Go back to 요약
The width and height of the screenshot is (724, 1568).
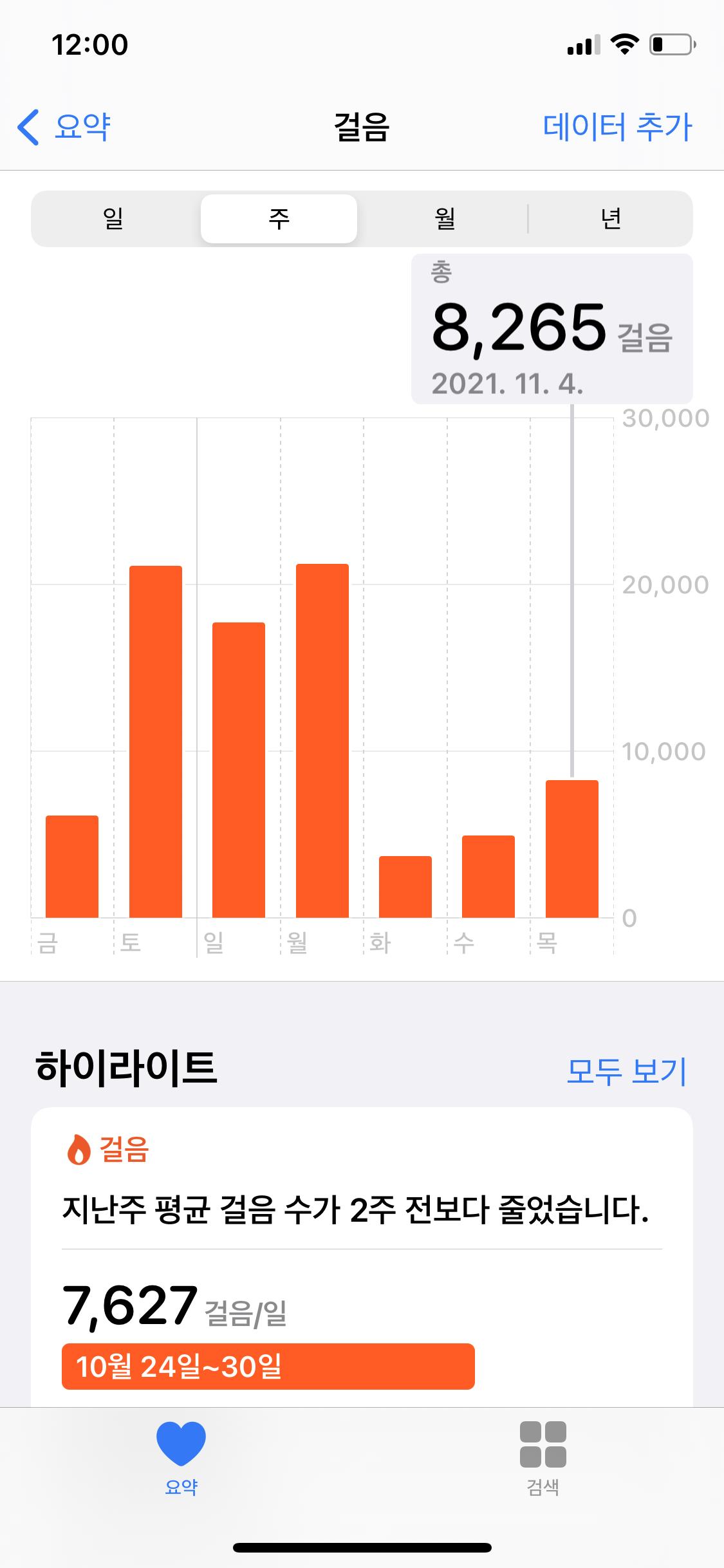pyautogui.click(x=64, y=126)
